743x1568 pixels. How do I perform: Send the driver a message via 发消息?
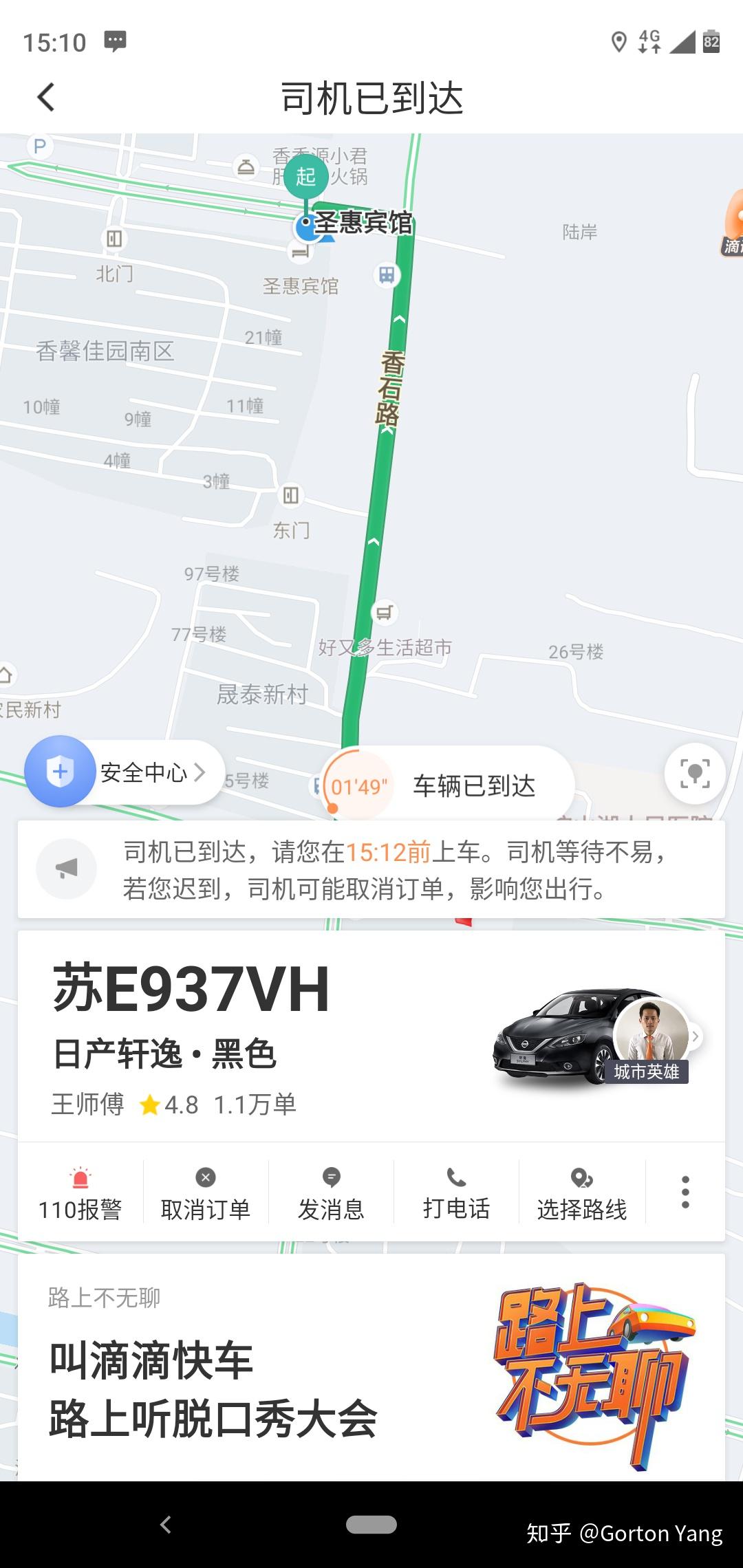[x=331, y=1193]
